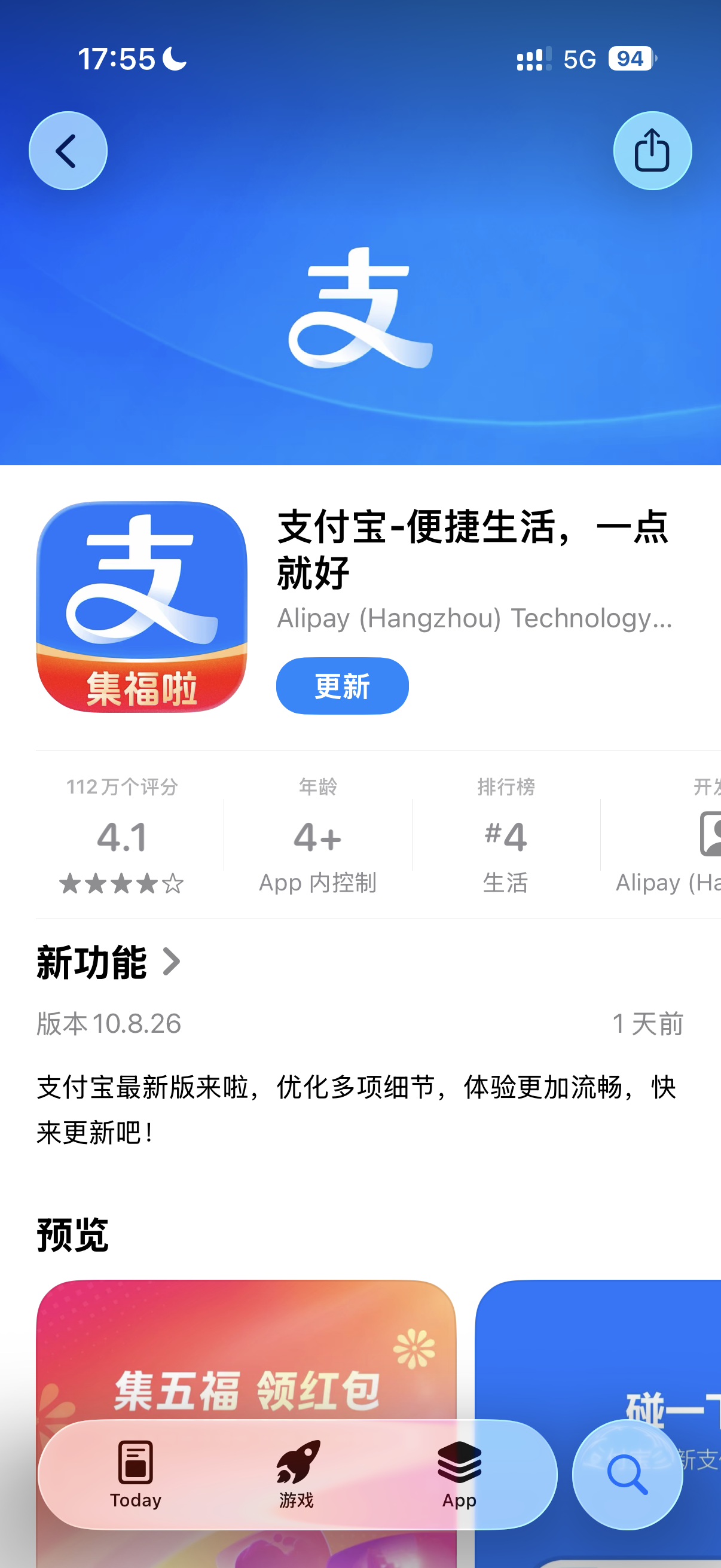Image resolution: width=721 pixels, height=1568 pixels.
Task: Tap the 更新 button to update Alipay
Action: [342, 685]
